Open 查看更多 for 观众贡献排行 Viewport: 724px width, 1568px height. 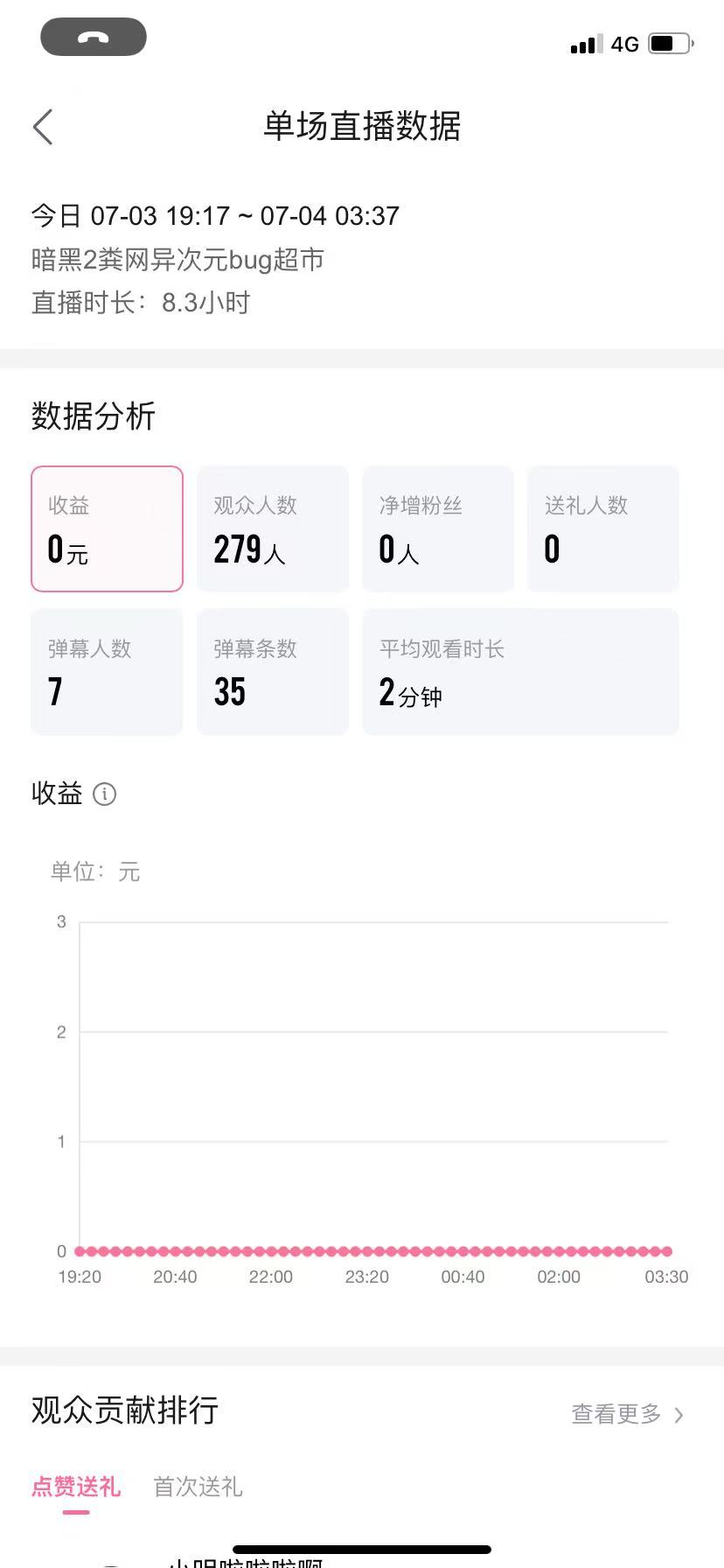pyautogui.click(x=627, y=1413)
